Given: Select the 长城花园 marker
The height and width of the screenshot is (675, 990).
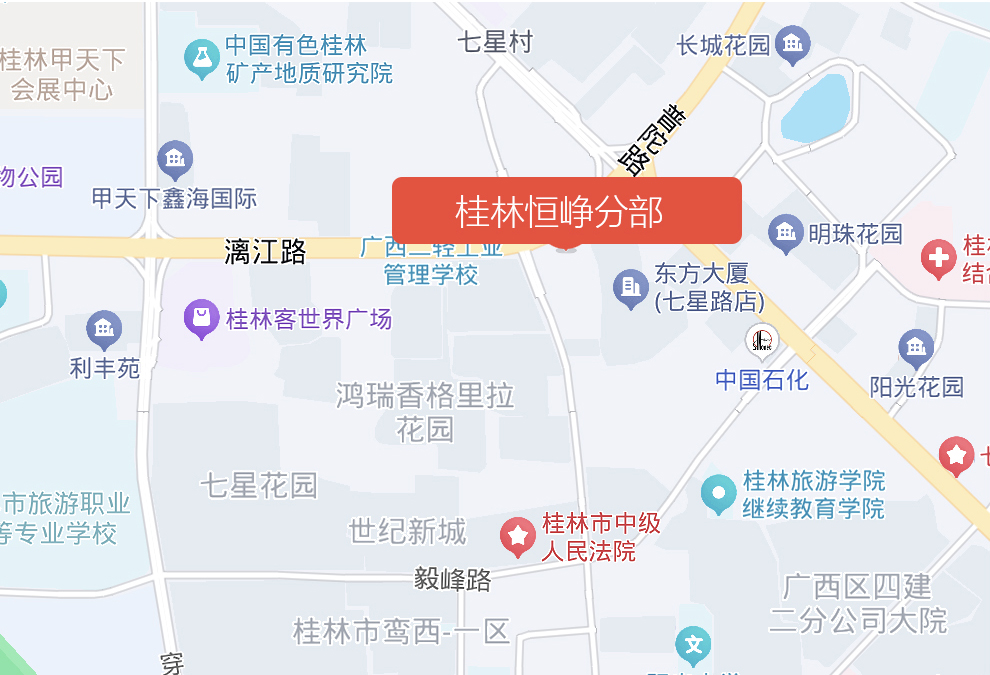Looking at the screenshot, I should tap(794, 44).
